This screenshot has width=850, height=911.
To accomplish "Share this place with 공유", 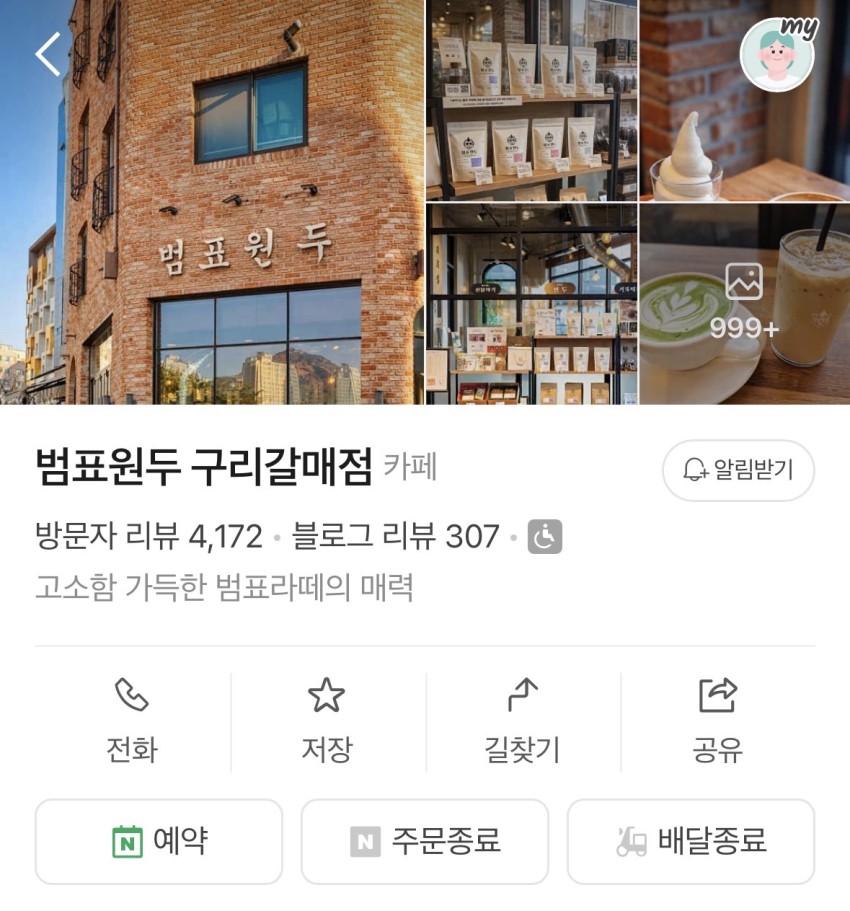I will [717, 720].
